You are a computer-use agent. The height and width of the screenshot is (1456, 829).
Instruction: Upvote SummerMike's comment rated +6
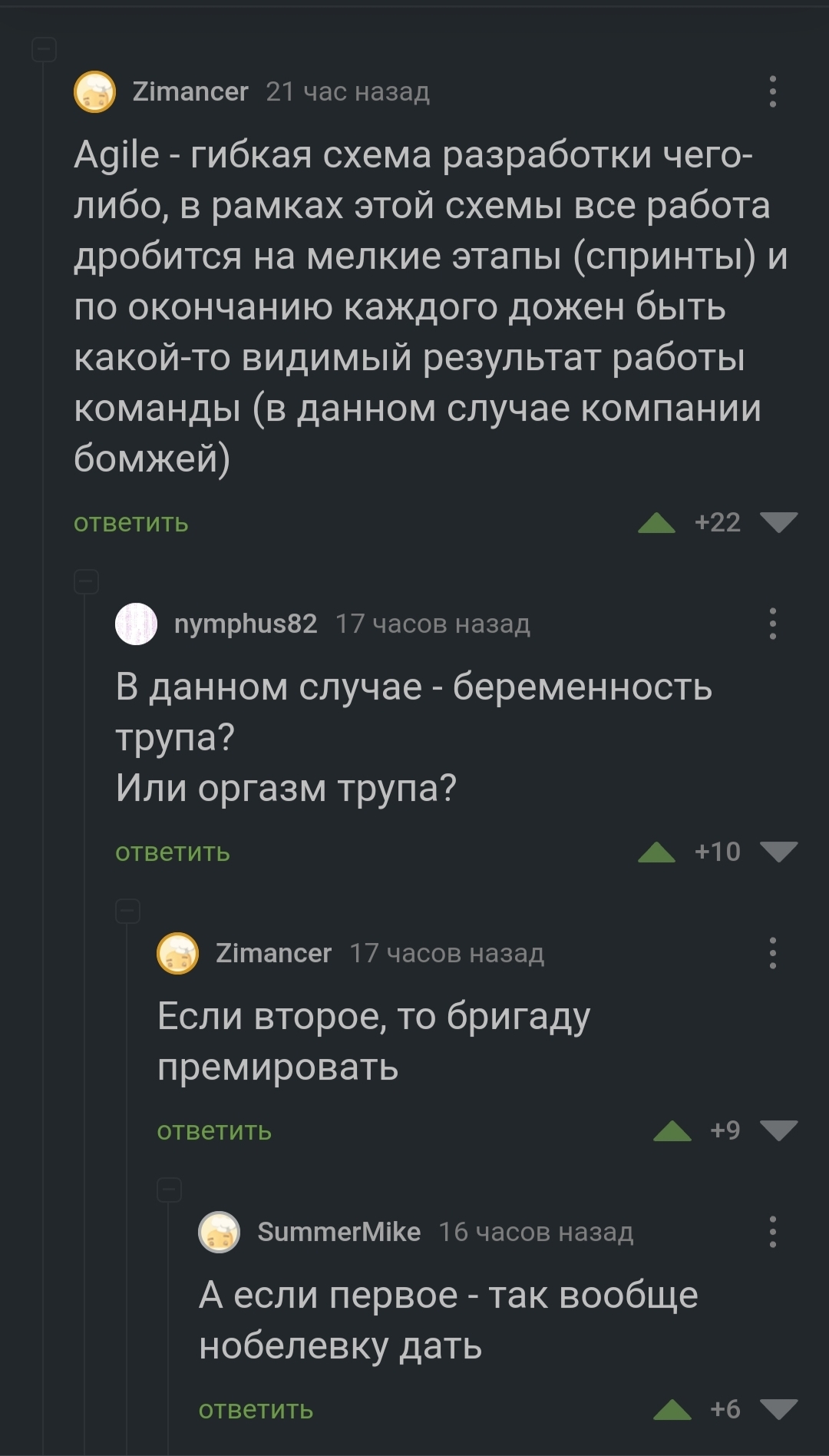tap(672, 1410)
